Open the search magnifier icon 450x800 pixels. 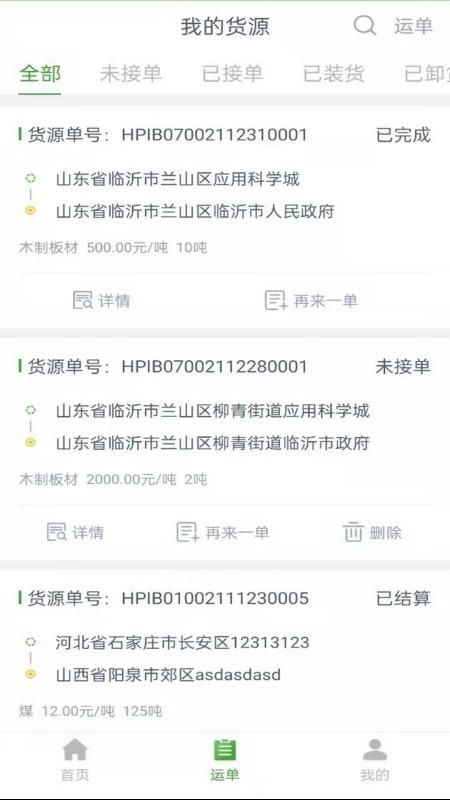(365, 25)
